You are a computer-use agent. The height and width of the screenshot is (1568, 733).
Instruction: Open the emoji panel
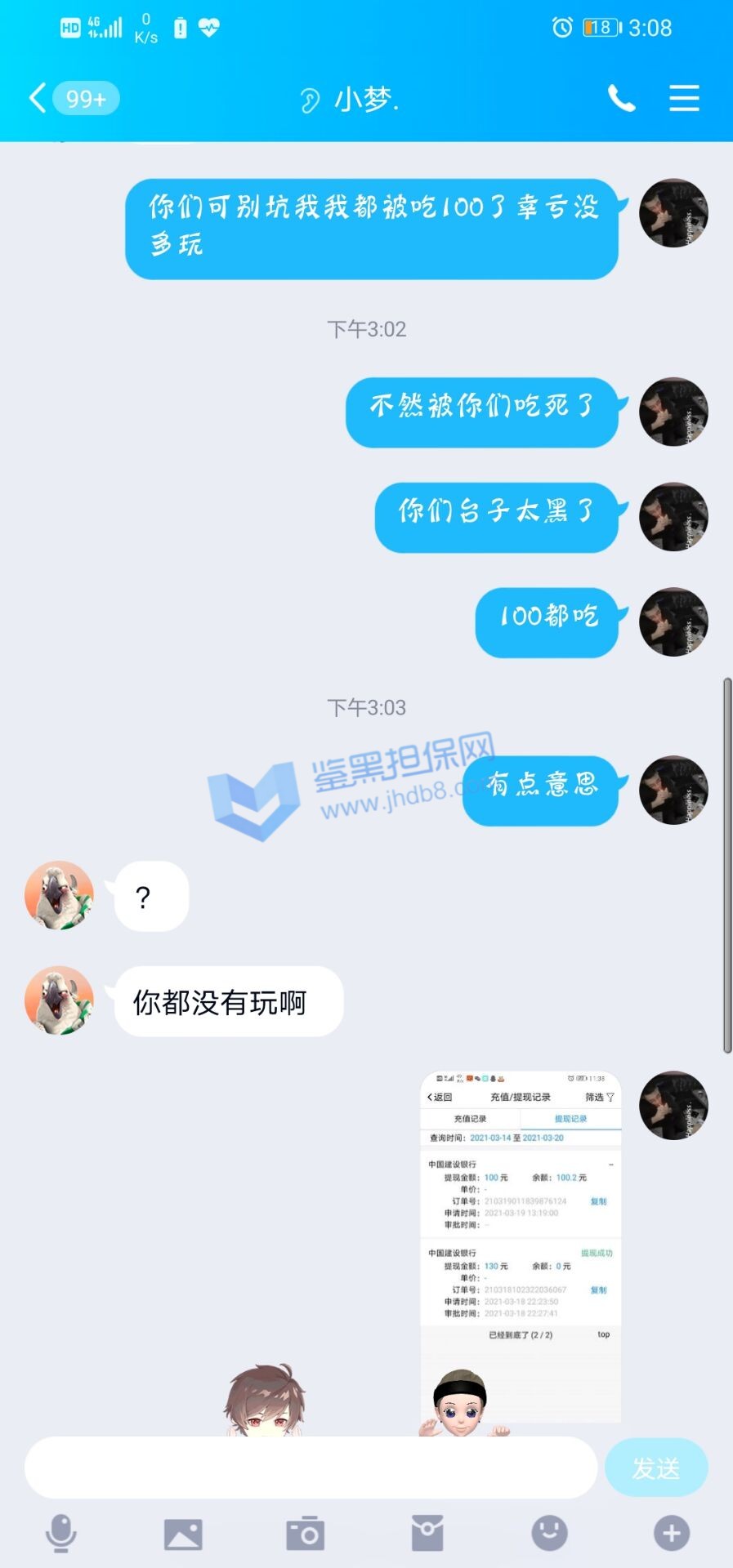tap(549, 1533)
